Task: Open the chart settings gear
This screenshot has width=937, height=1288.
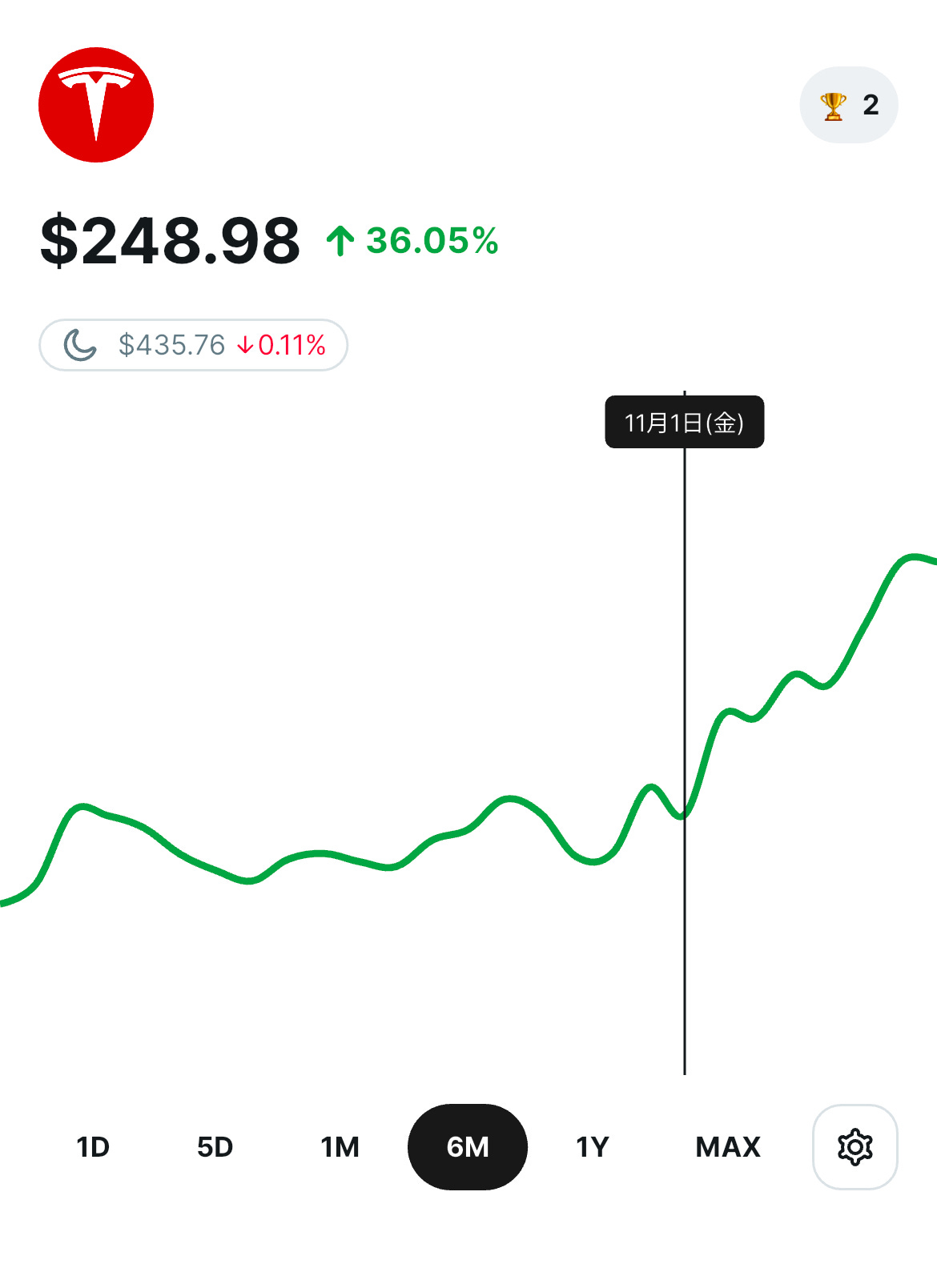Action: [x=854, y=1147]
